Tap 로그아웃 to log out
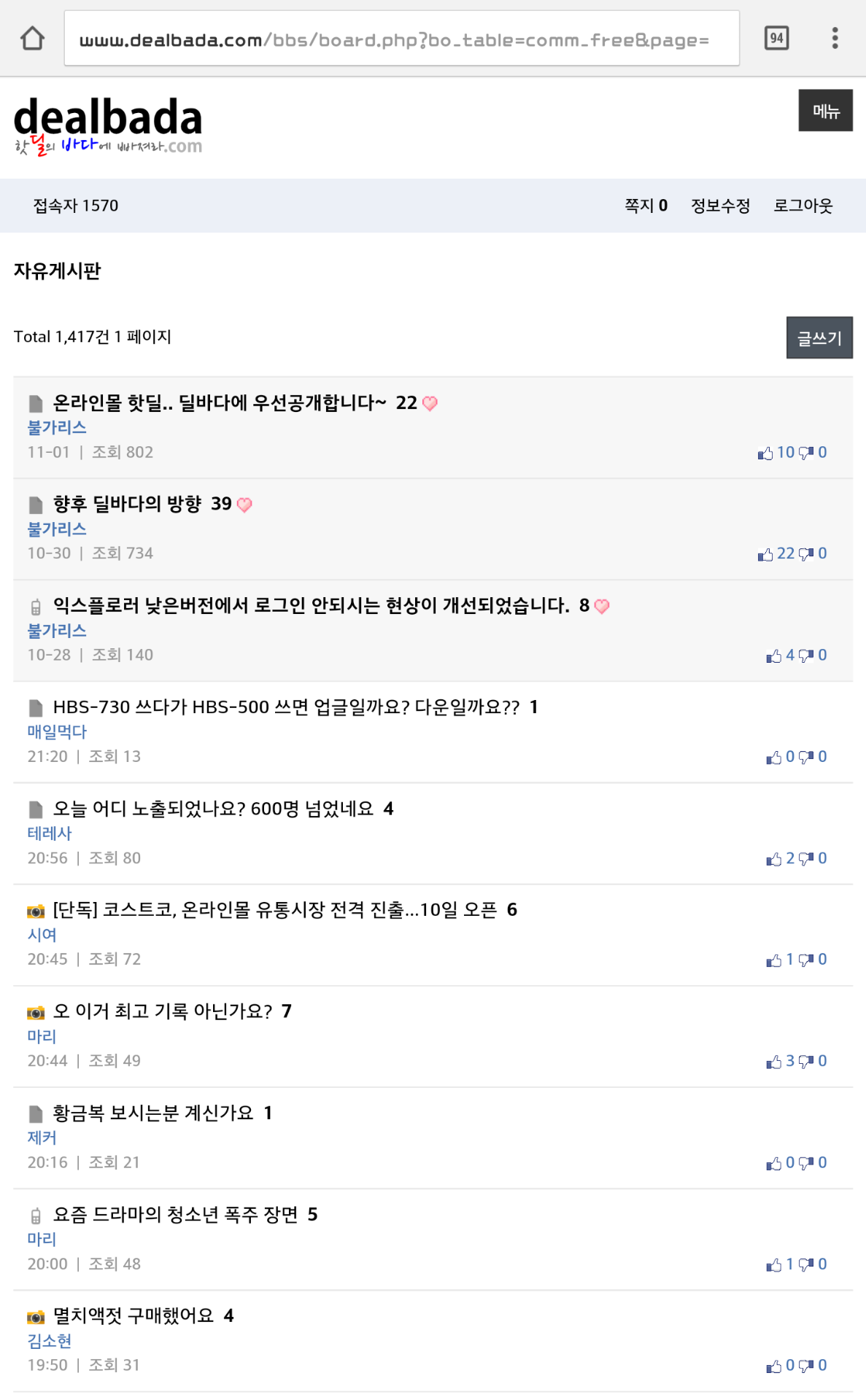Image resolution: width=866 pixels, height=1400 pixels. pos(803,206)
